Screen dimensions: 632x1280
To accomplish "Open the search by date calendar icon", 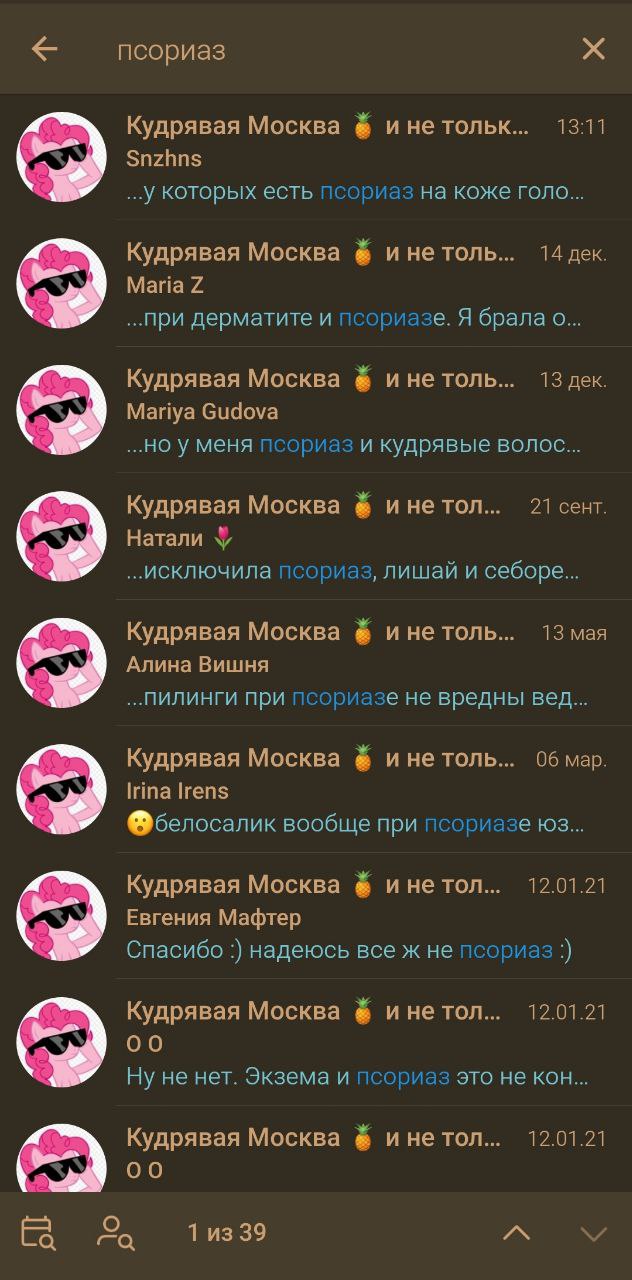I will coord(38,1233).
